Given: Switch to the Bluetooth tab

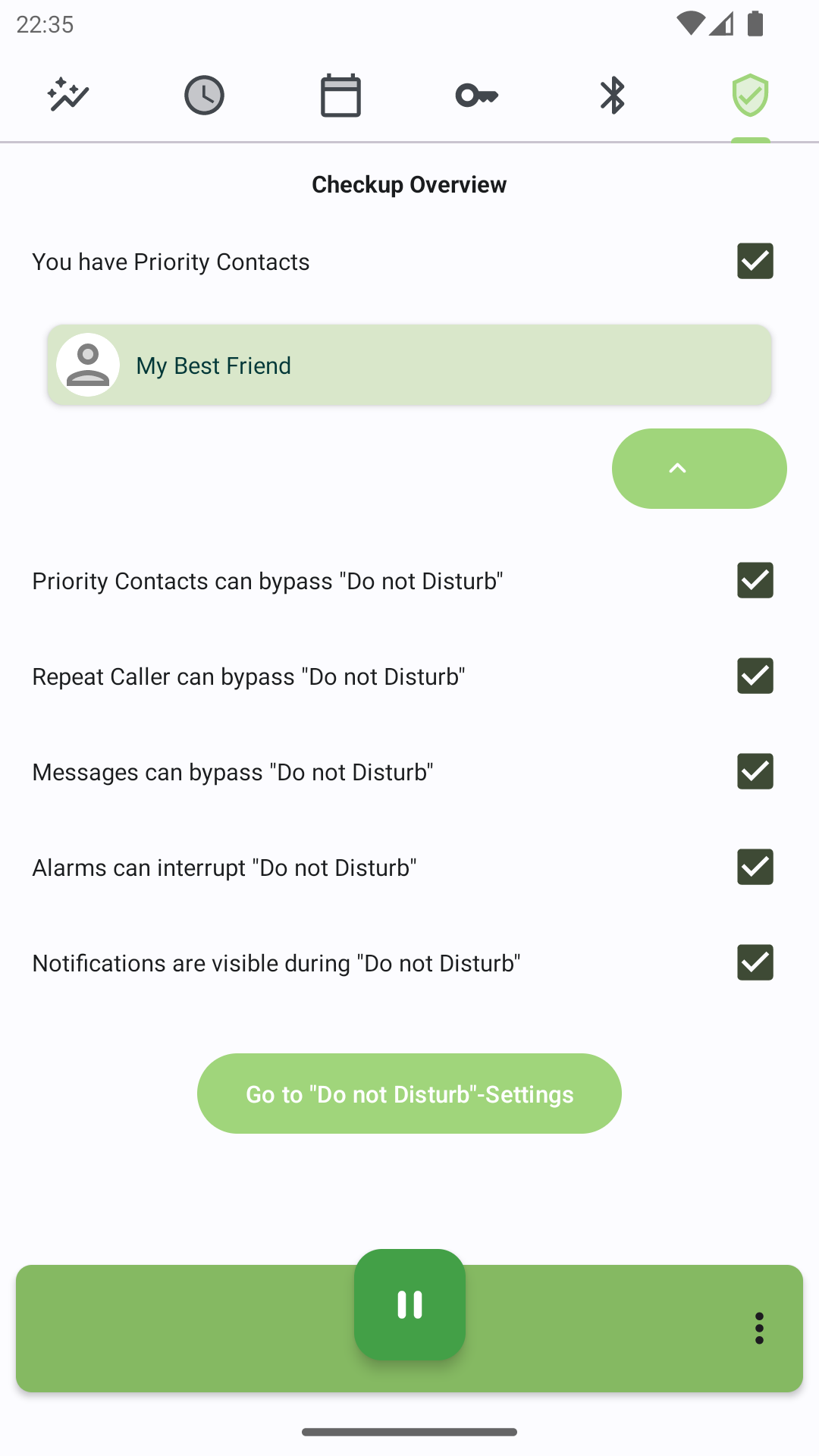Looking at the screenshot, I should coord(613,96).
